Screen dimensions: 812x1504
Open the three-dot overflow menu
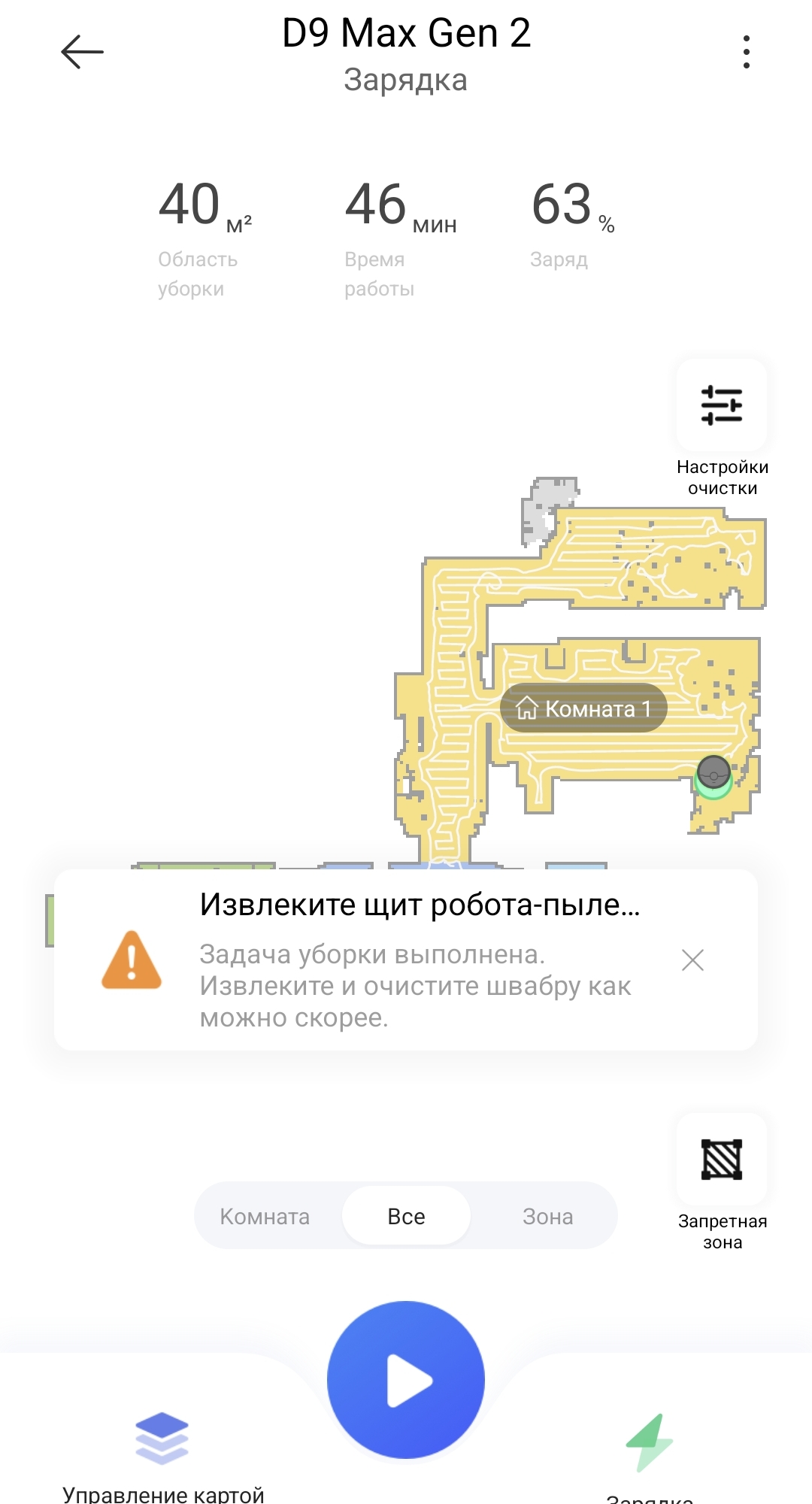(746, 52)
